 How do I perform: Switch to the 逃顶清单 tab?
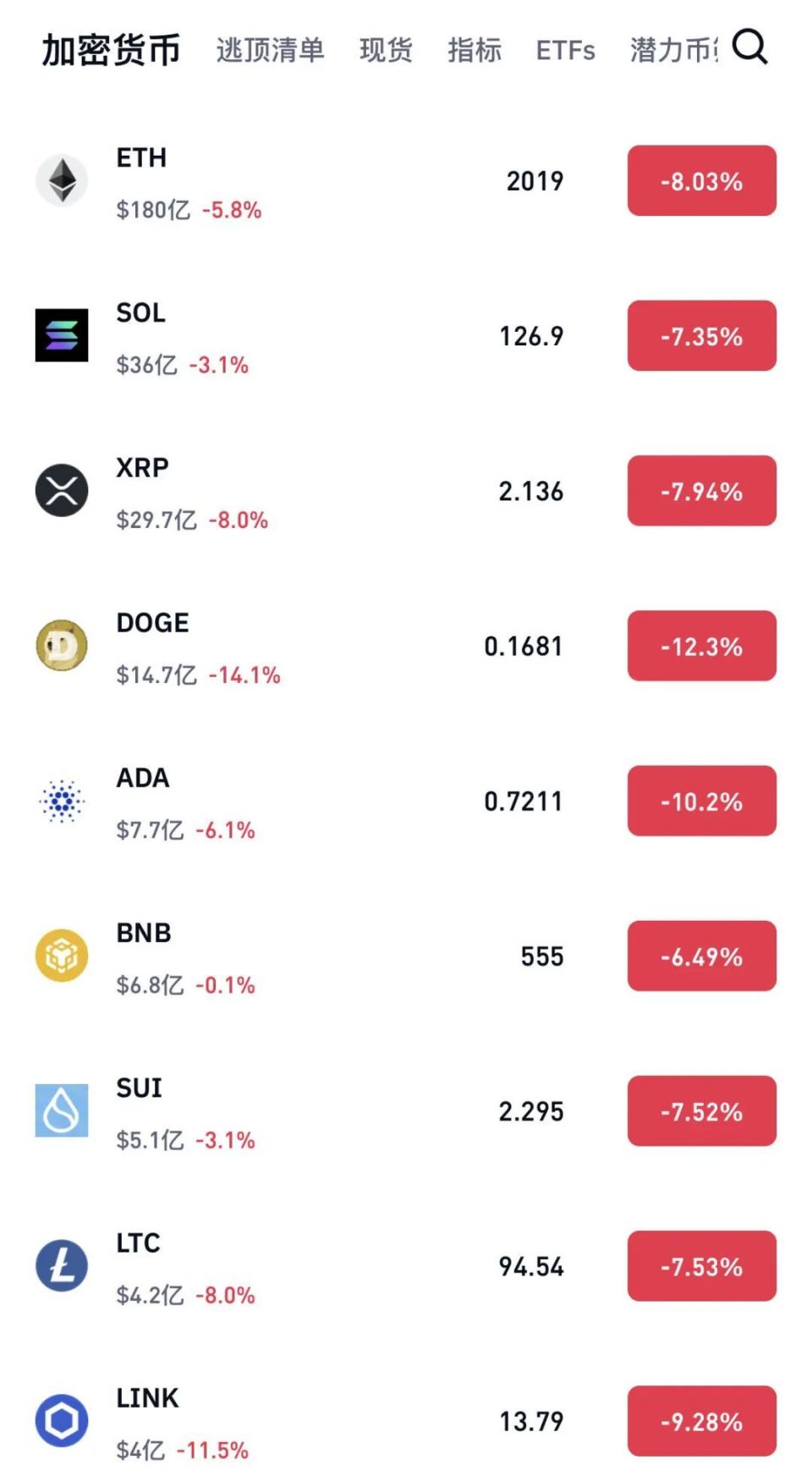pos(270,50)
